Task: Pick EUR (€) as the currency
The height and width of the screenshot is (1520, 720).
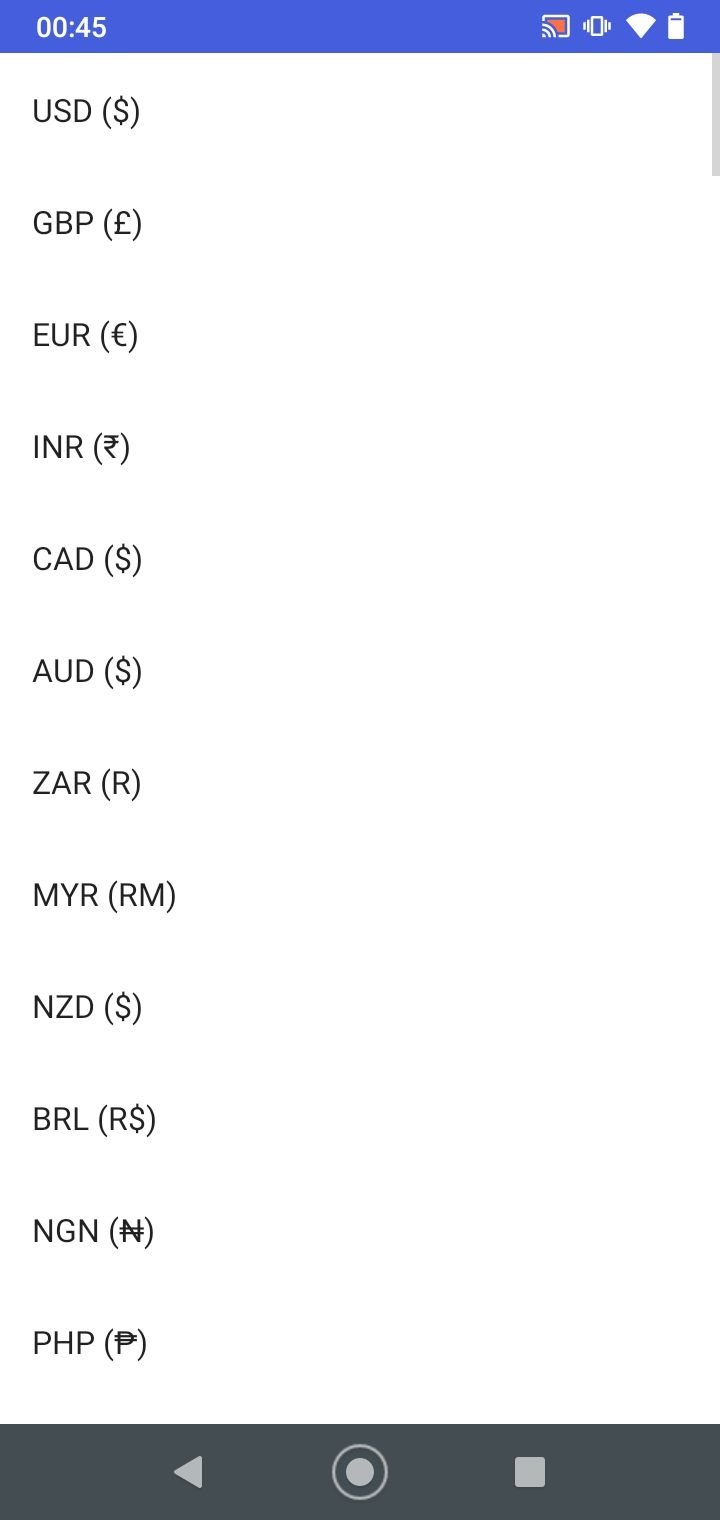Action: coord(360,335)
